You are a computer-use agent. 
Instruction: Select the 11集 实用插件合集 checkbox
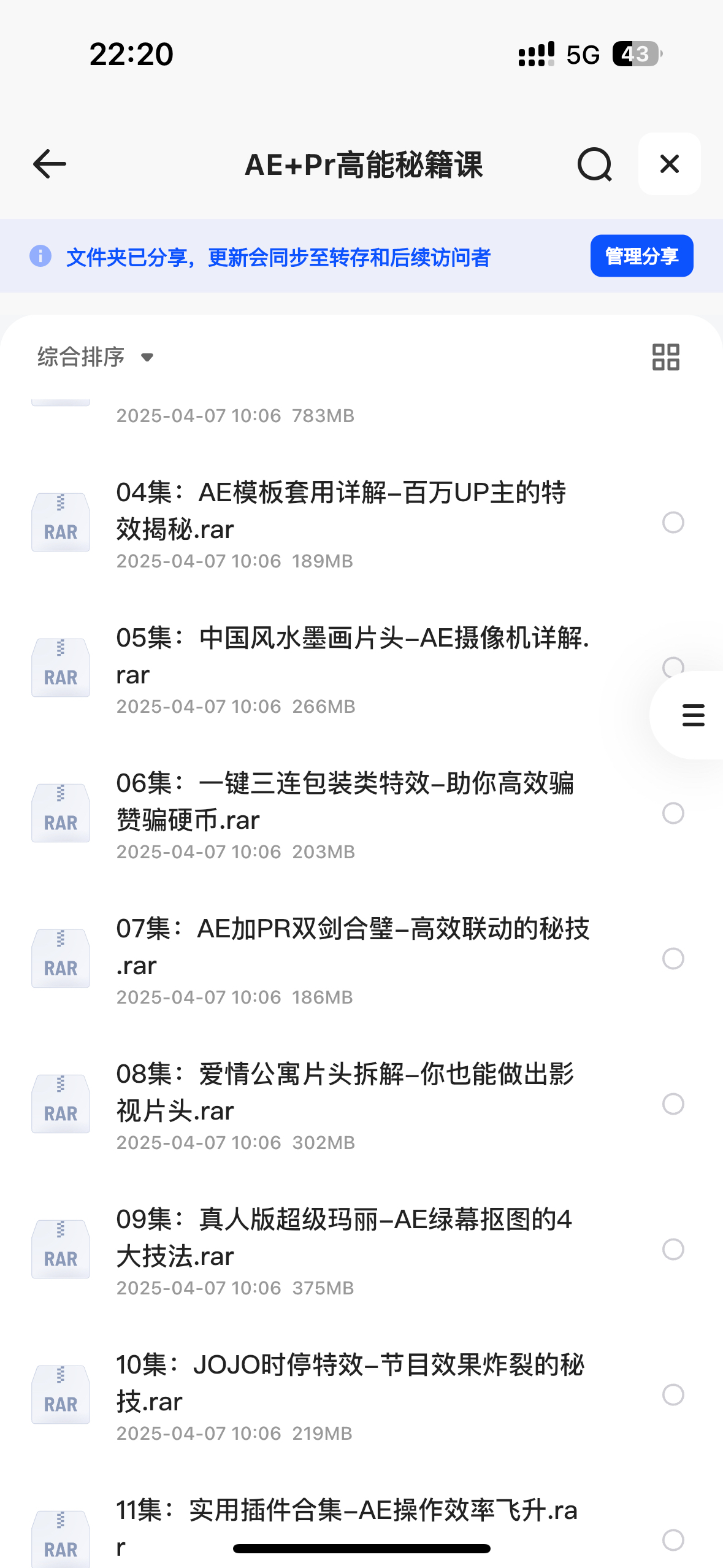[673, 1540]
